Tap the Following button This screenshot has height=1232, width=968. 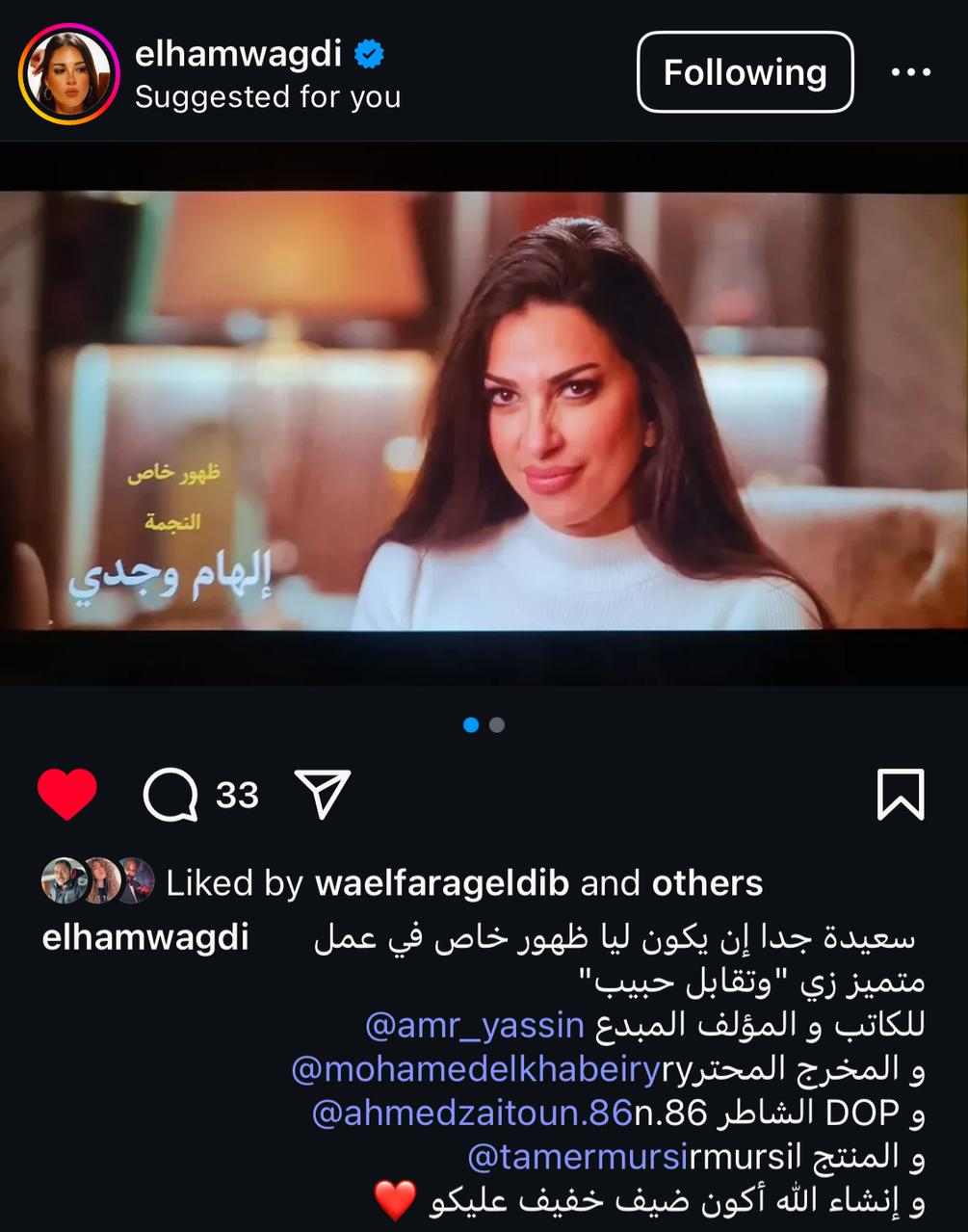745,72
